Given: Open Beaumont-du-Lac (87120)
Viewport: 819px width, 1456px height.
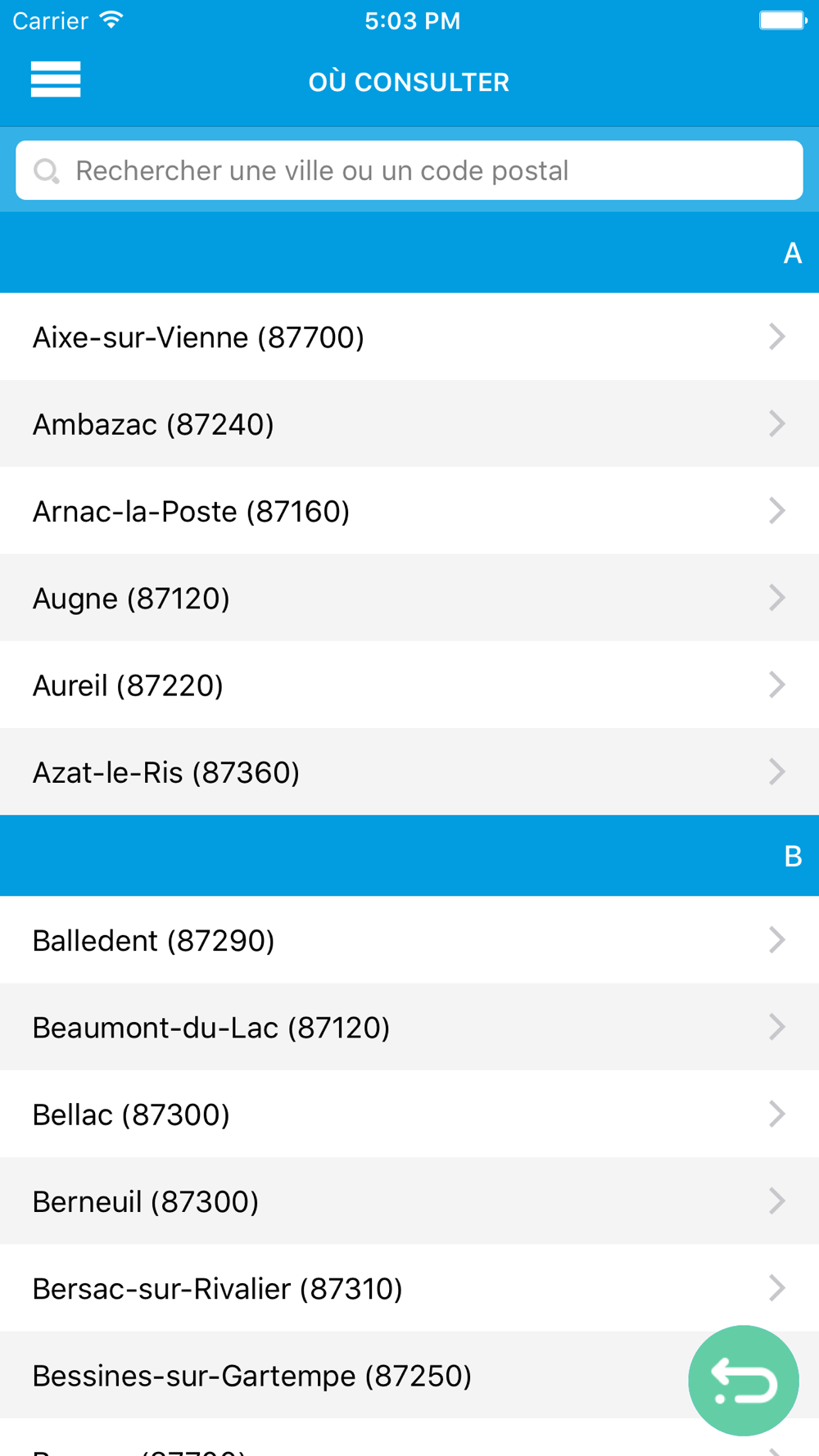Looking at the screenshot, I should click(409, 1027).
